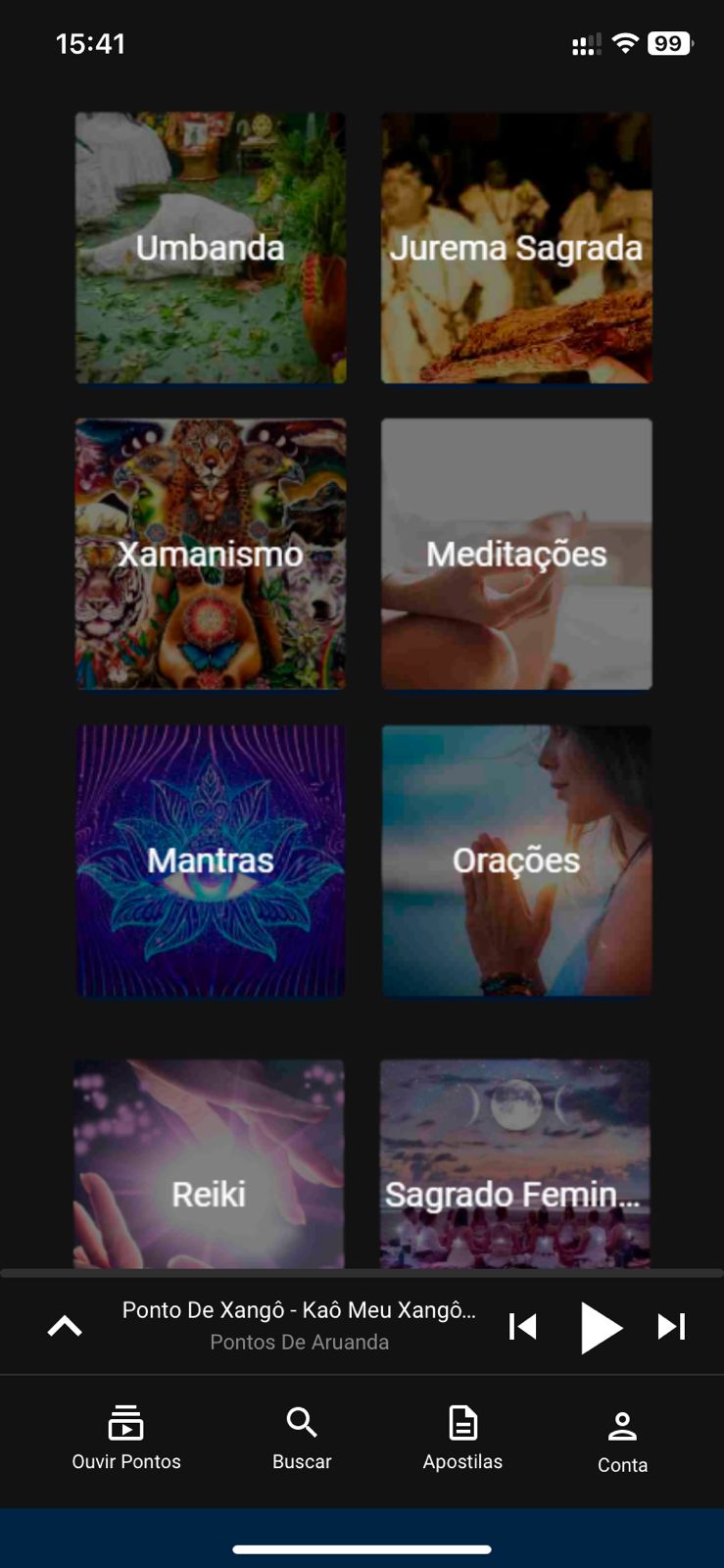Expand the mini player with the up chevron

(x=65, y=1326)
